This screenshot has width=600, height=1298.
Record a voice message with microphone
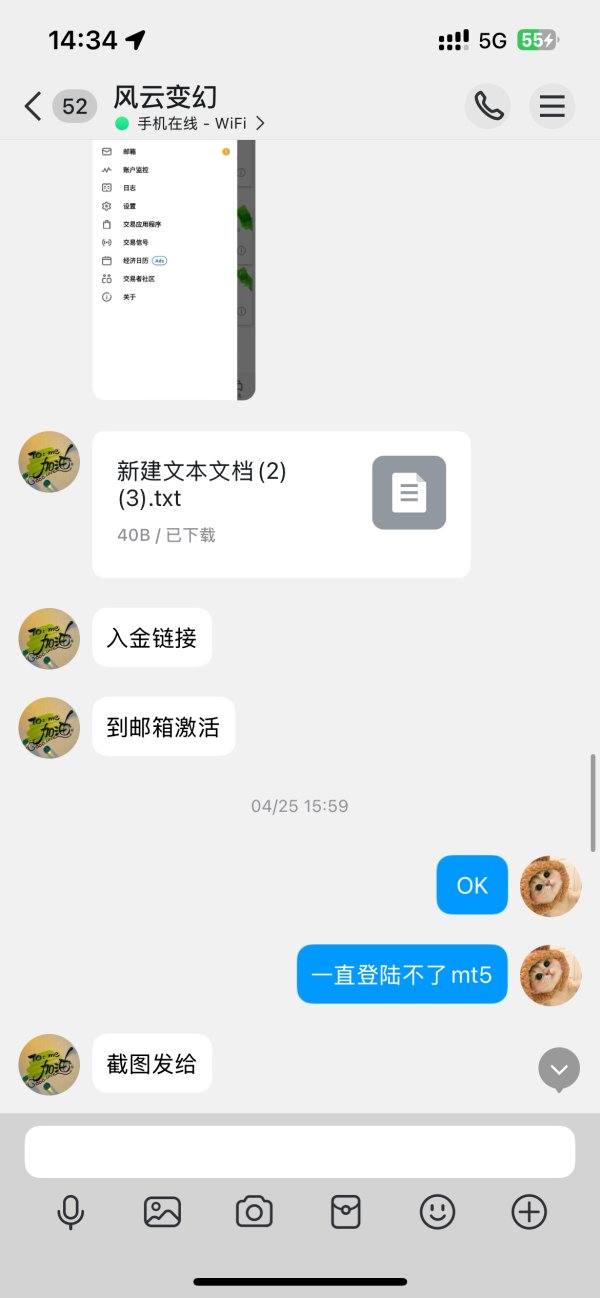(x=70, y=1212)
